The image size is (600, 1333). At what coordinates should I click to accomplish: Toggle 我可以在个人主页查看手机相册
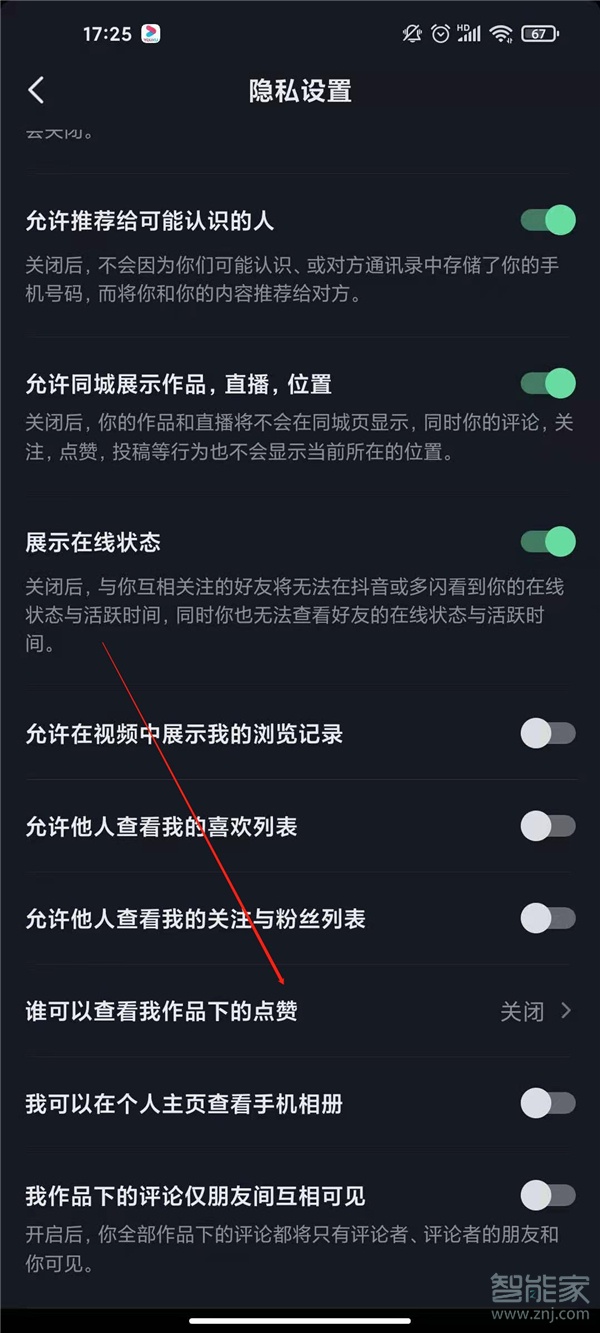(x=548, y=1103)
